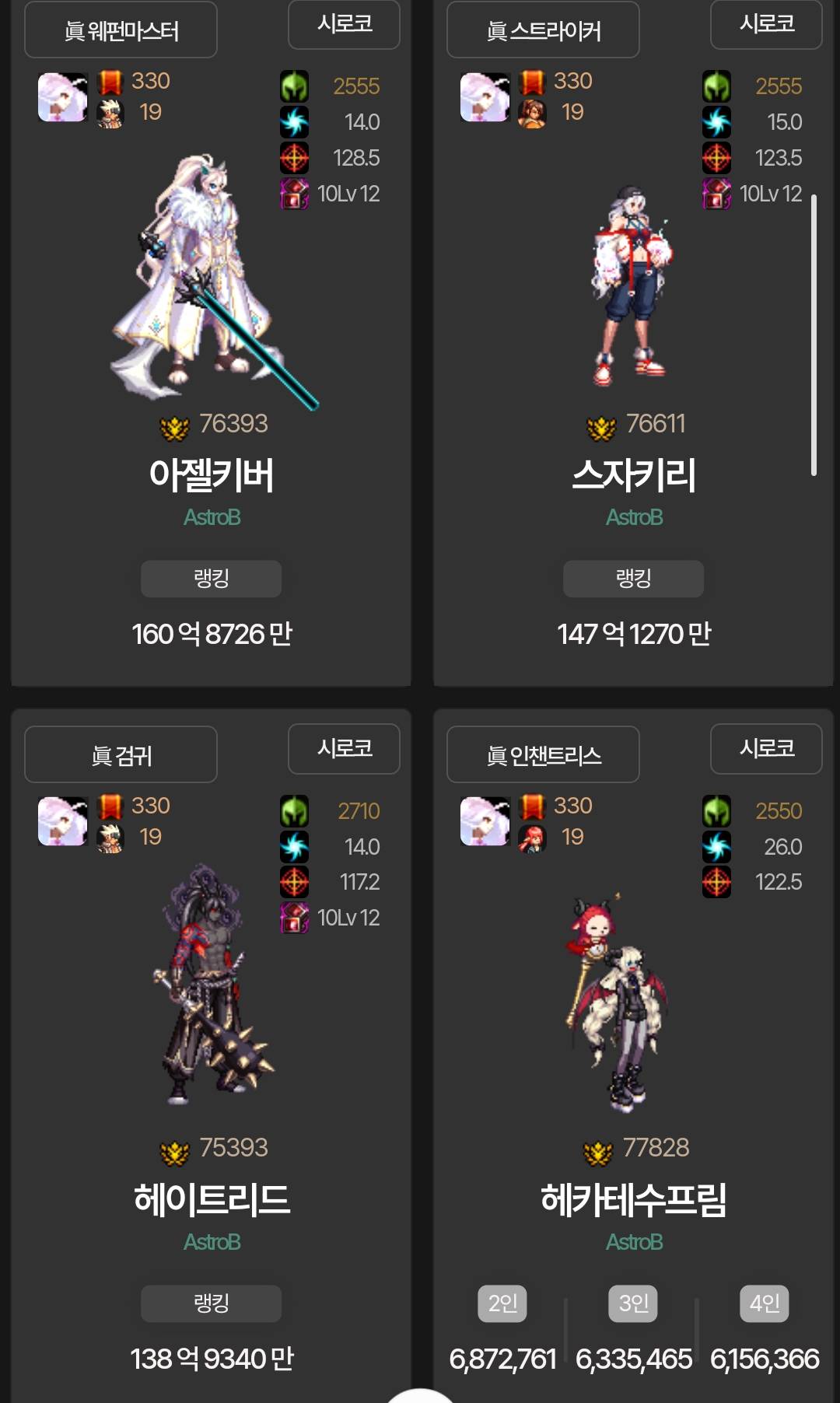Tap the 시로코 button on 아젤키버 card
Viewport: 840px width, 1403px height.
click(344, 24)
